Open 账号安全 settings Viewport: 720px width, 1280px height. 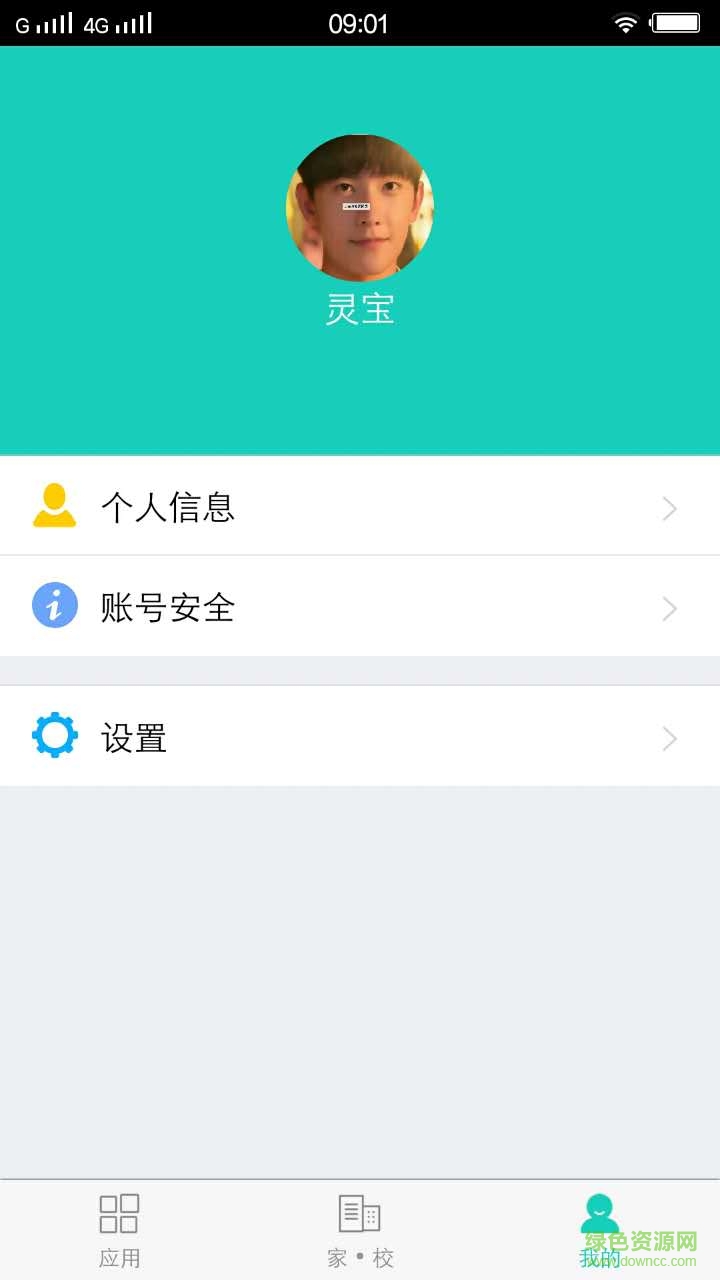360,607
